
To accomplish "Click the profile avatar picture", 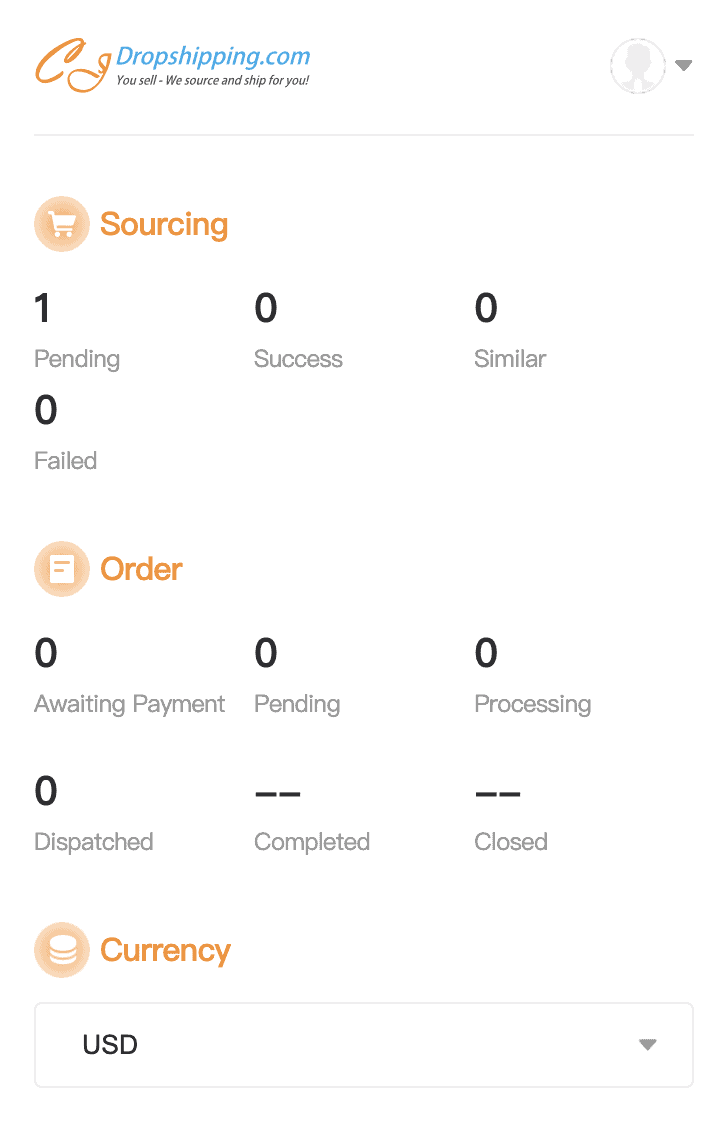I will 637,65.
